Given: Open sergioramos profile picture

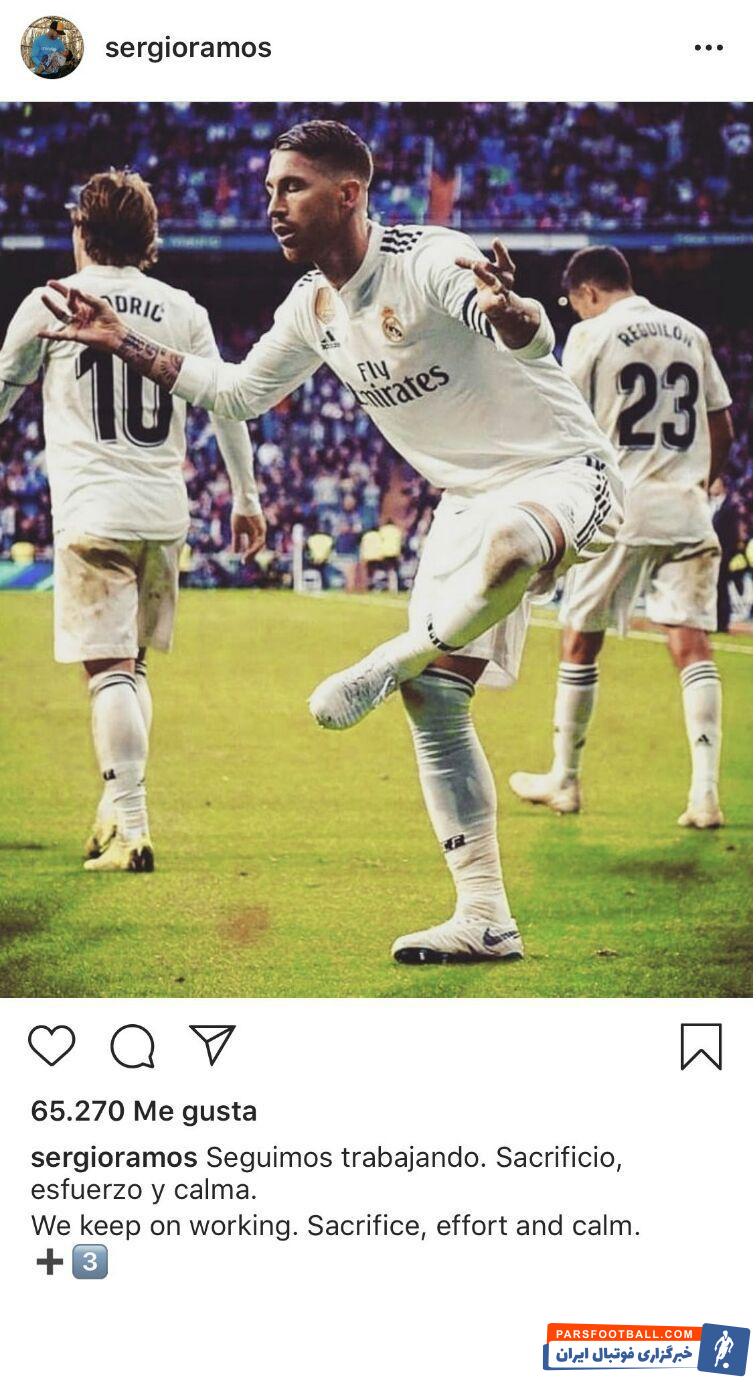Looking at the screenshot, I should [x=52, y=47].
